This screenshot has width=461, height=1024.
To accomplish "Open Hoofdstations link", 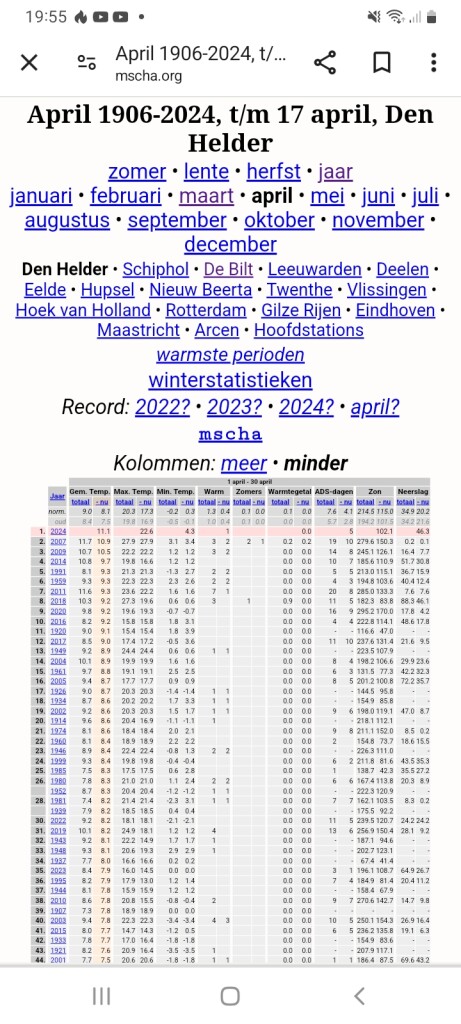I will coord(309,330).
